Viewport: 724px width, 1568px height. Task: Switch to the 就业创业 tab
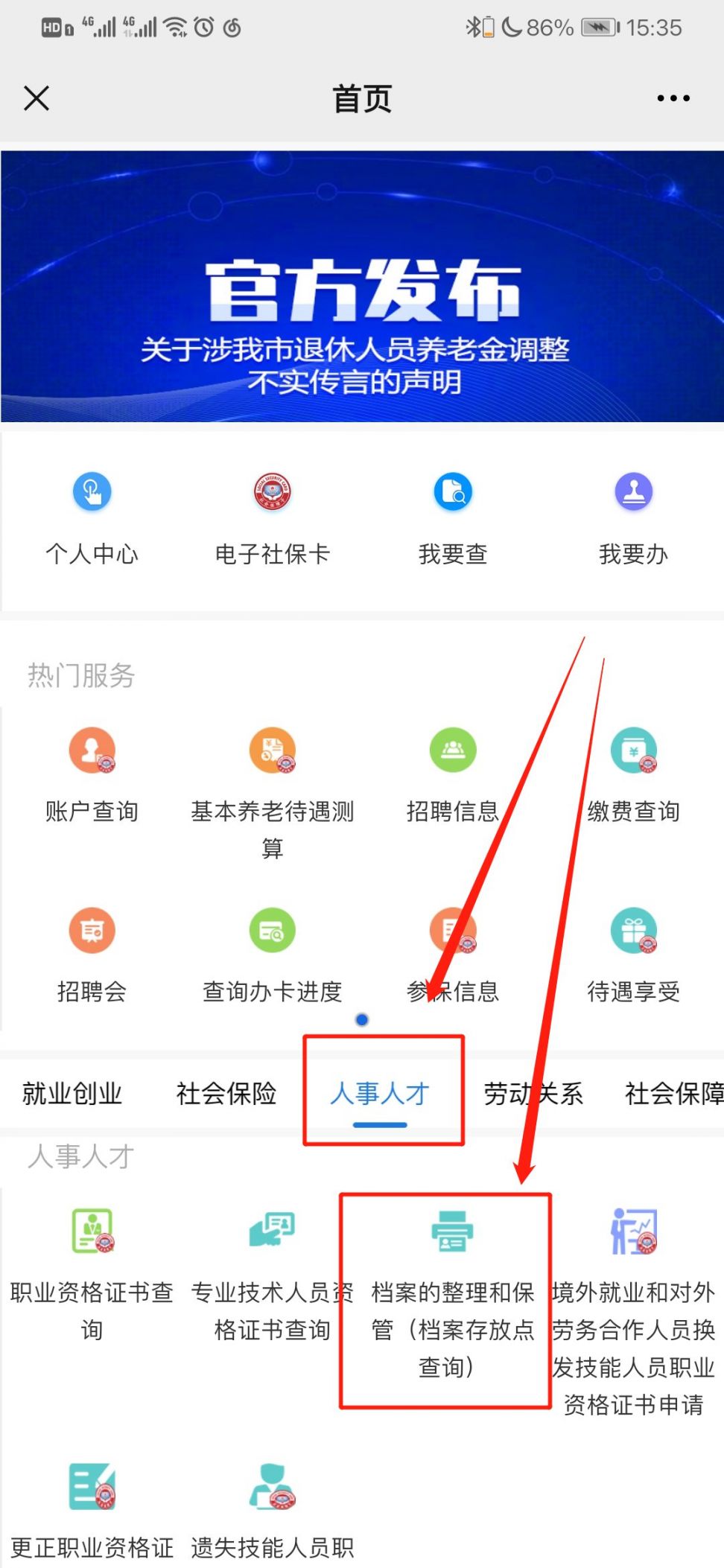pyautogui.click(x=72, y=1094)
